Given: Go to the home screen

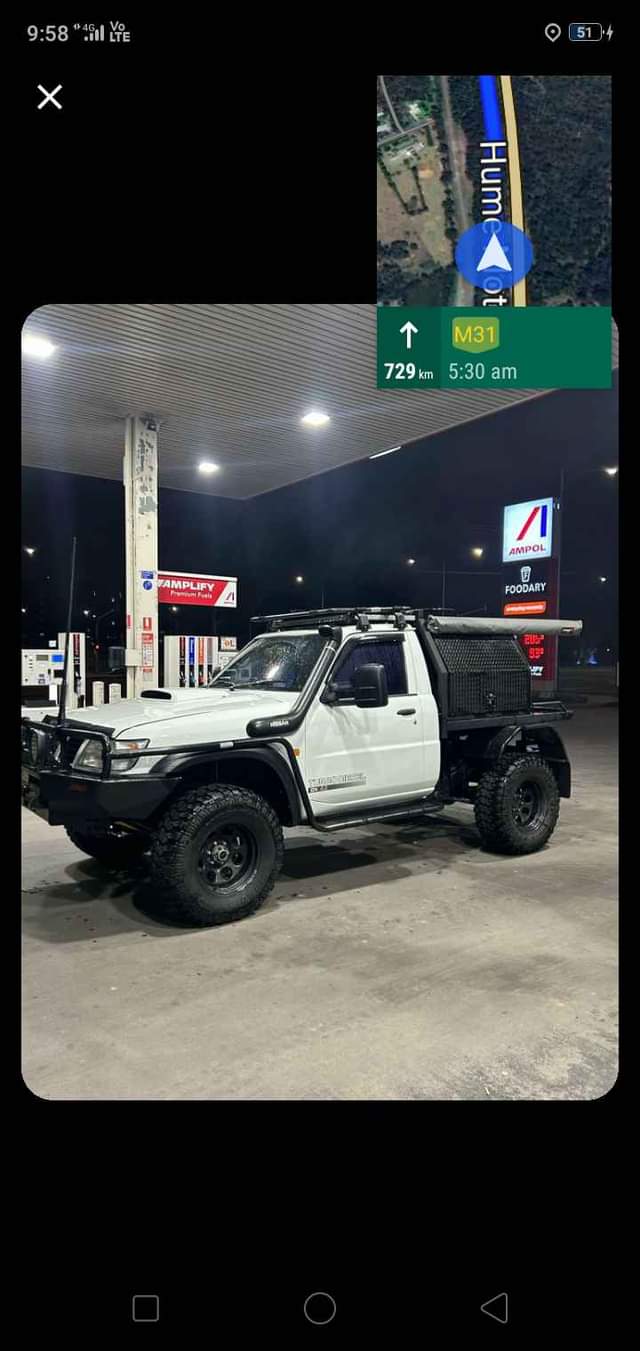Looking at the screenshot, I should coord(320,1307).
